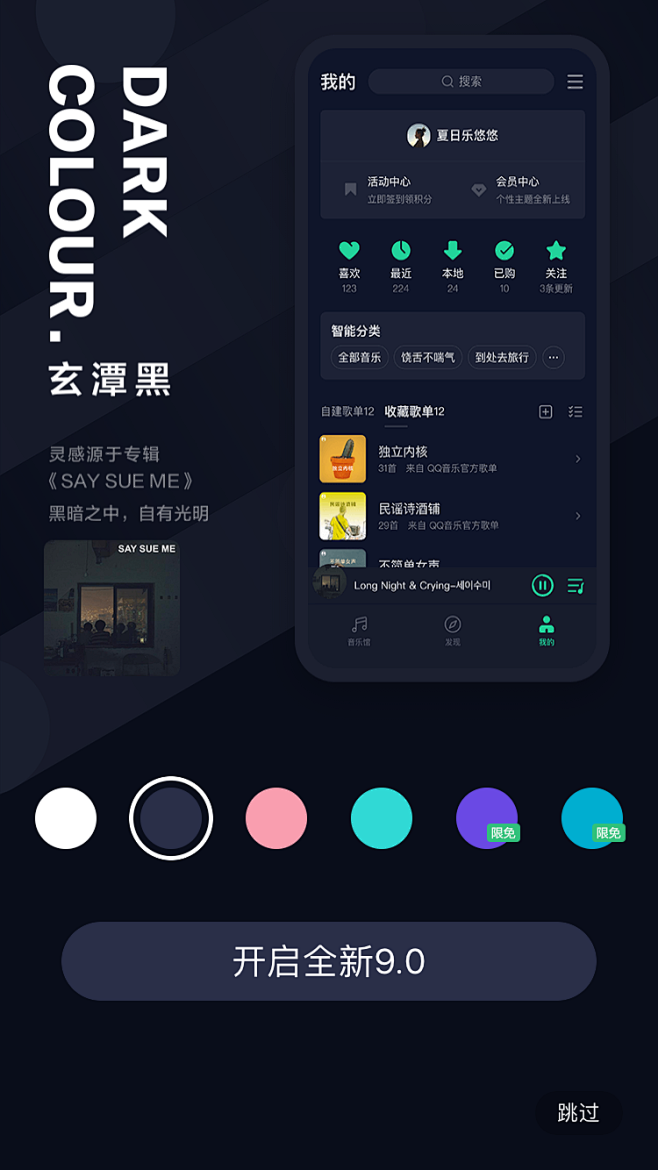Pick the pink theme color
658x1170 pixels.
point(276,818)
